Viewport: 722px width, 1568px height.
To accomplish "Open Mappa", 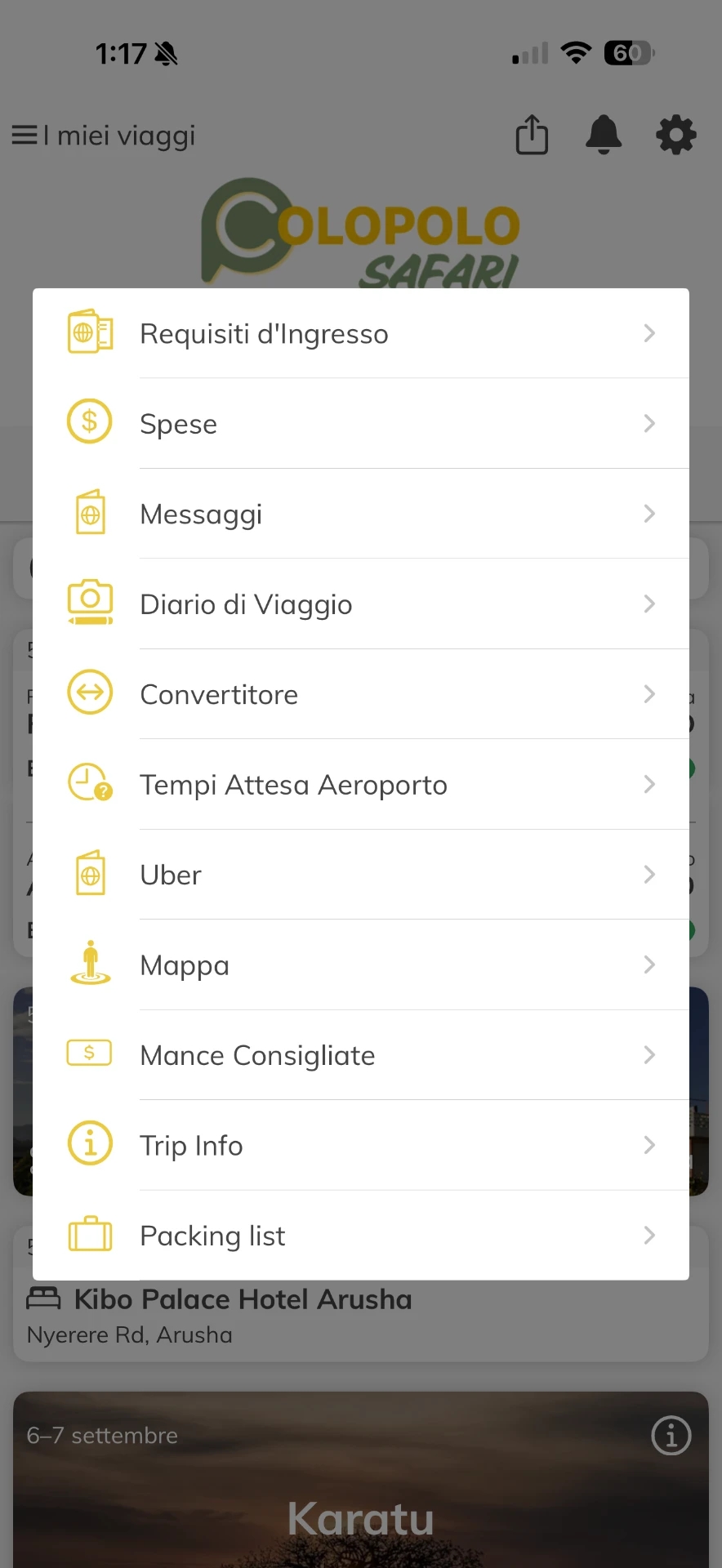I will [x=361, y=964].
